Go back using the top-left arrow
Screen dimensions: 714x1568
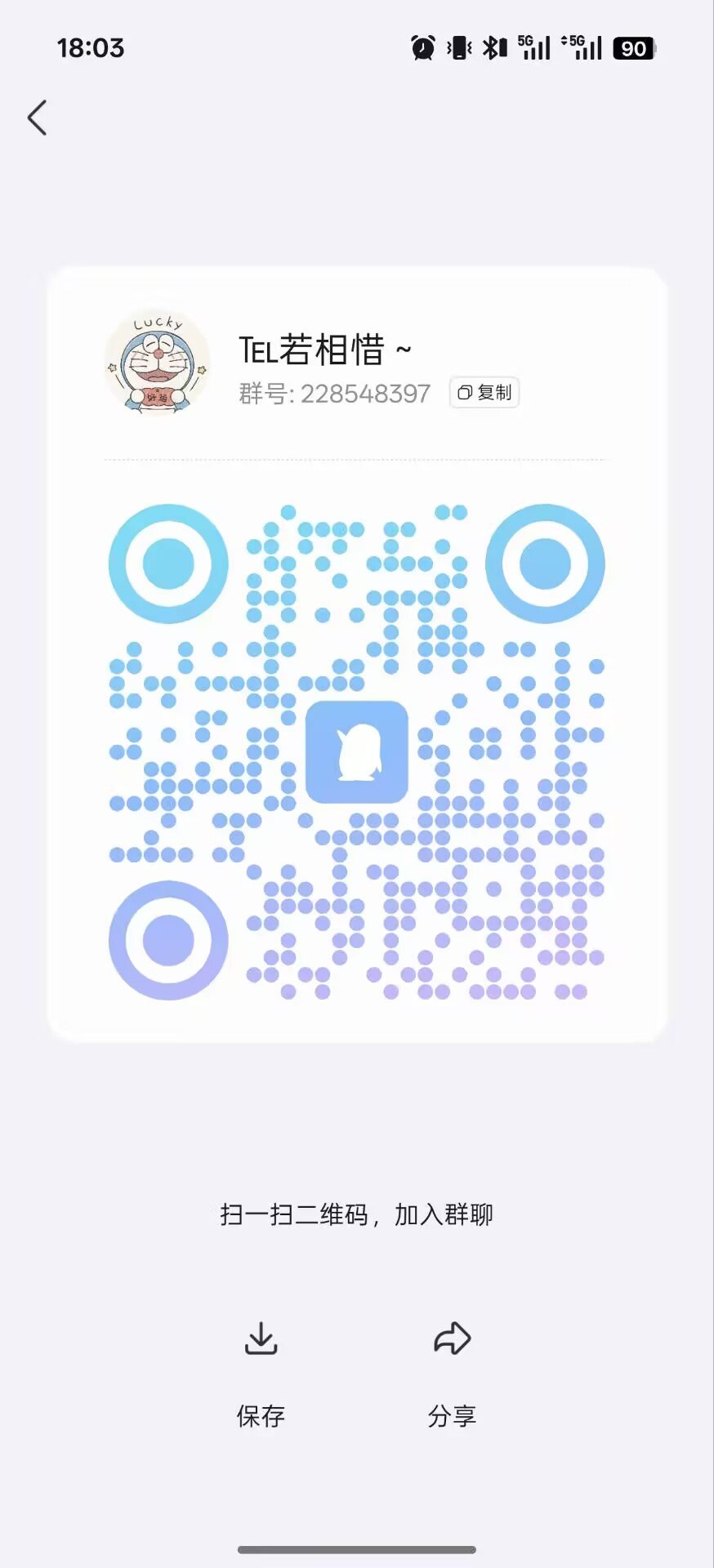(x=38, y=118)
